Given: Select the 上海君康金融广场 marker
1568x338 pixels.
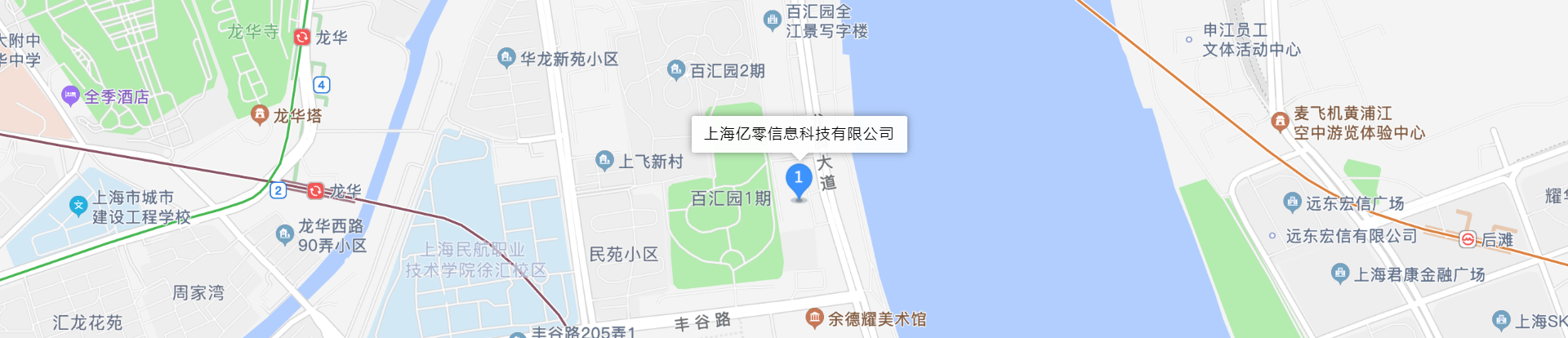Looking at the screenshot, I should coord(1340,273).
